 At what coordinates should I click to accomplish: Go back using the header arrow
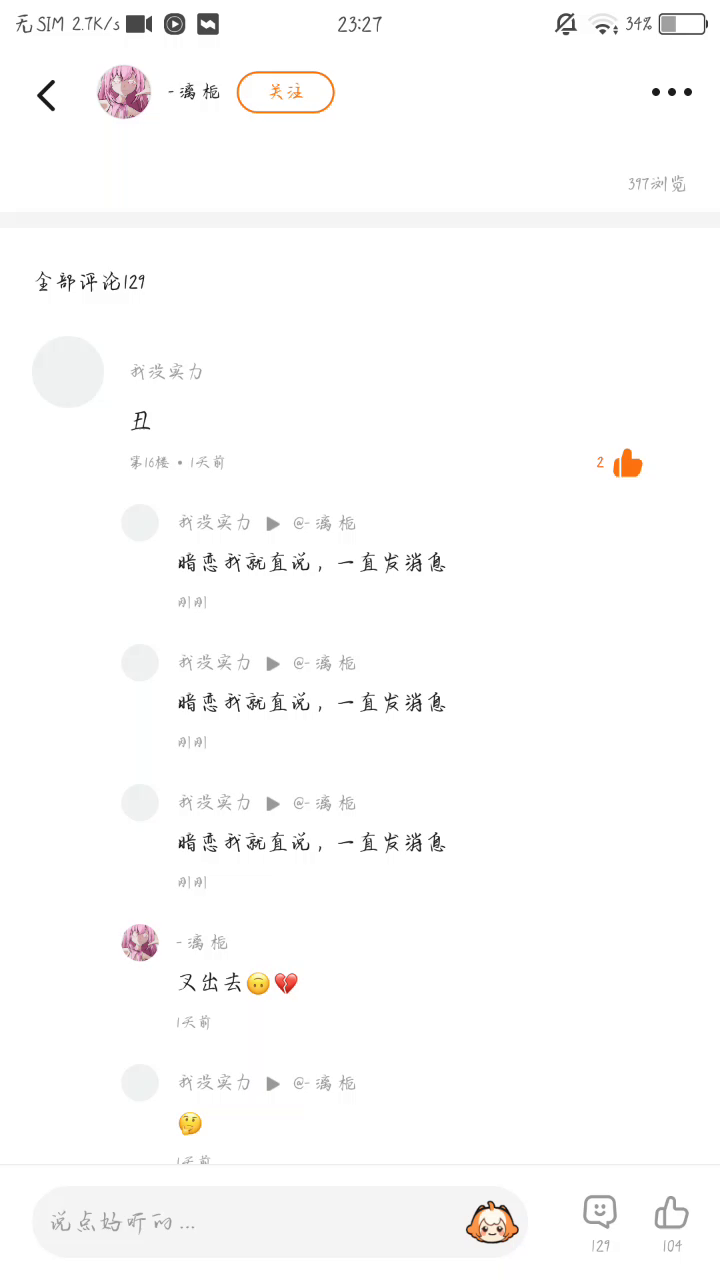click(x=46, y=95)
